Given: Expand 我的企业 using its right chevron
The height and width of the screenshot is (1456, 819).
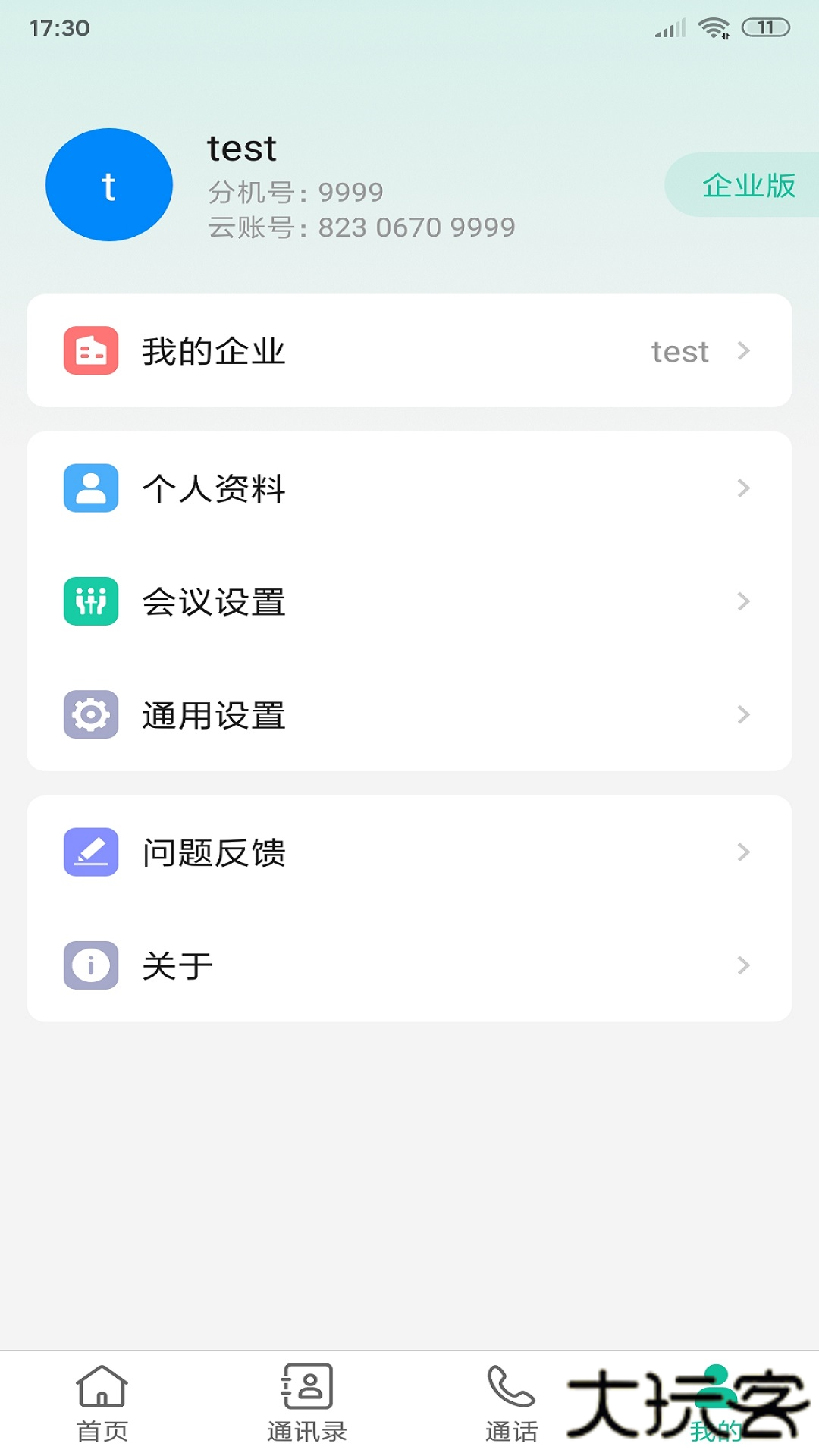Looking at the screenshot, I should (743, 350).
